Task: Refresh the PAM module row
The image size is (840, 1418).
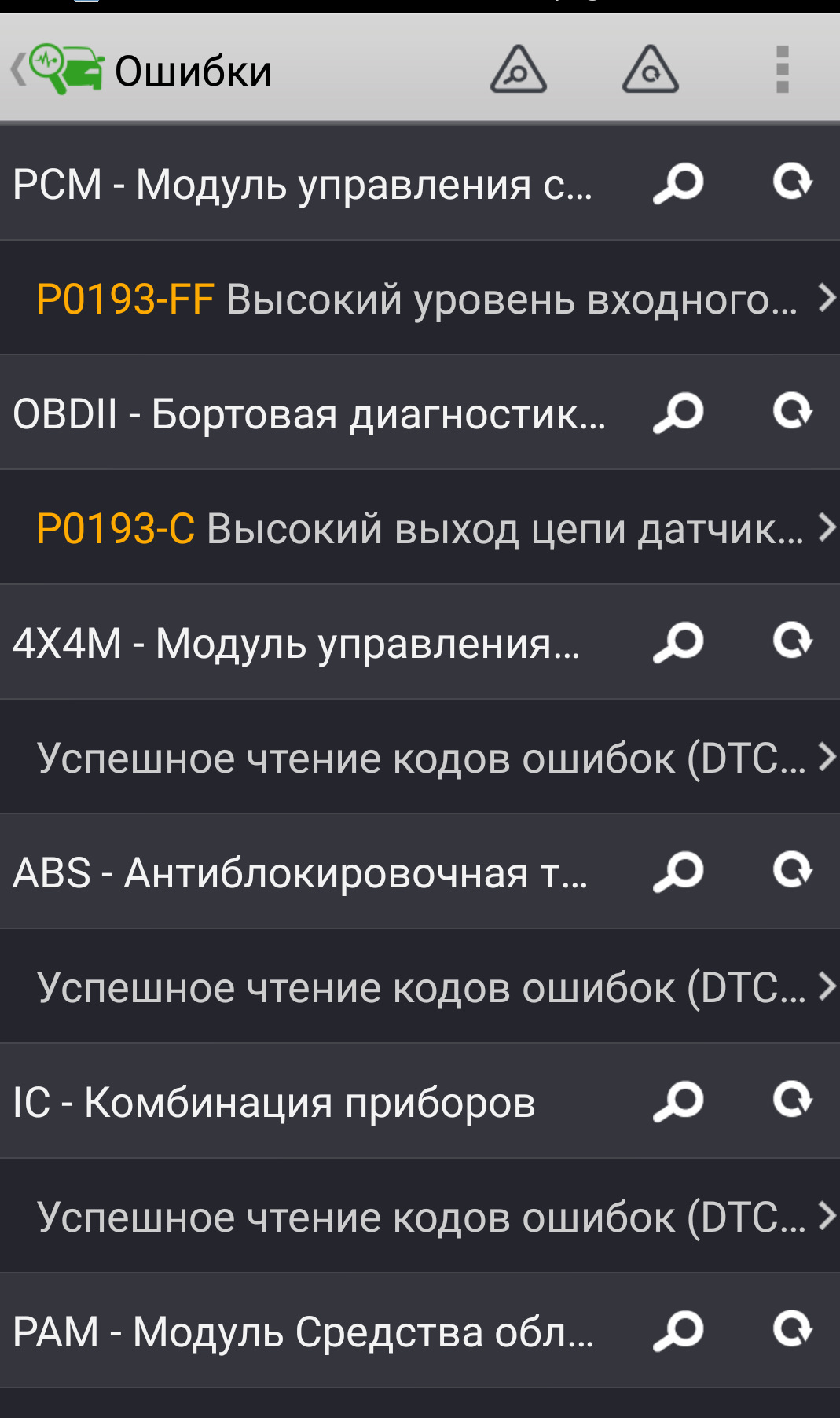Action: [792, 1330]
